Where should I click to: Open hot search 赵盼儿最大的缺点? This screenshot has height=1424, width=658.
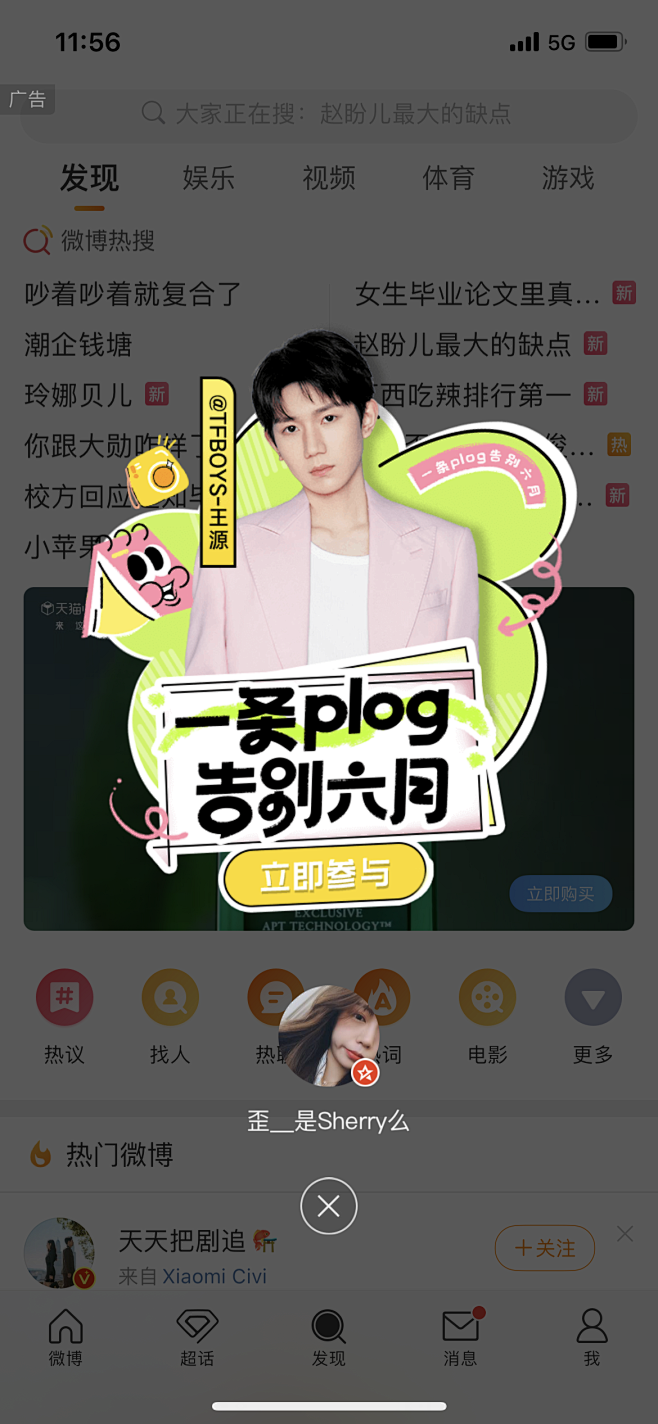point(463,345)
